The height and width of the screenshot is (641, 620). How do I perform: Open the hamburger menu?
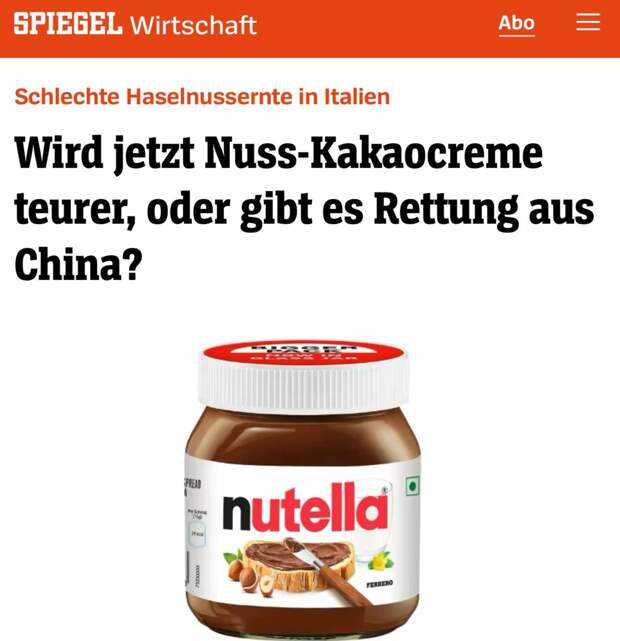pos(588,22)
